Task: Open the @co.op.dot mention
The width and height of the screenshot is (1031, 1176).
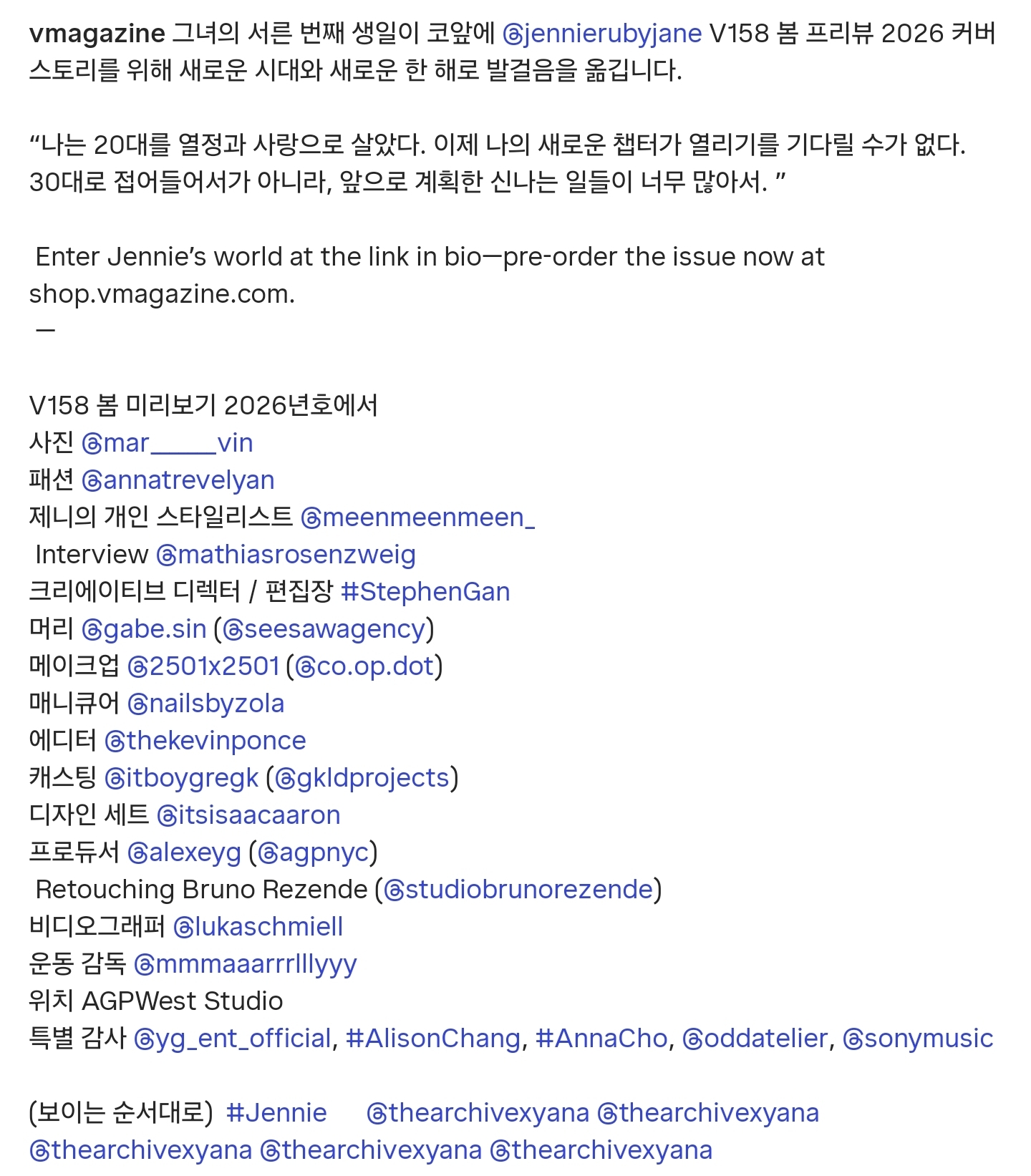Action: coord(364,666)
